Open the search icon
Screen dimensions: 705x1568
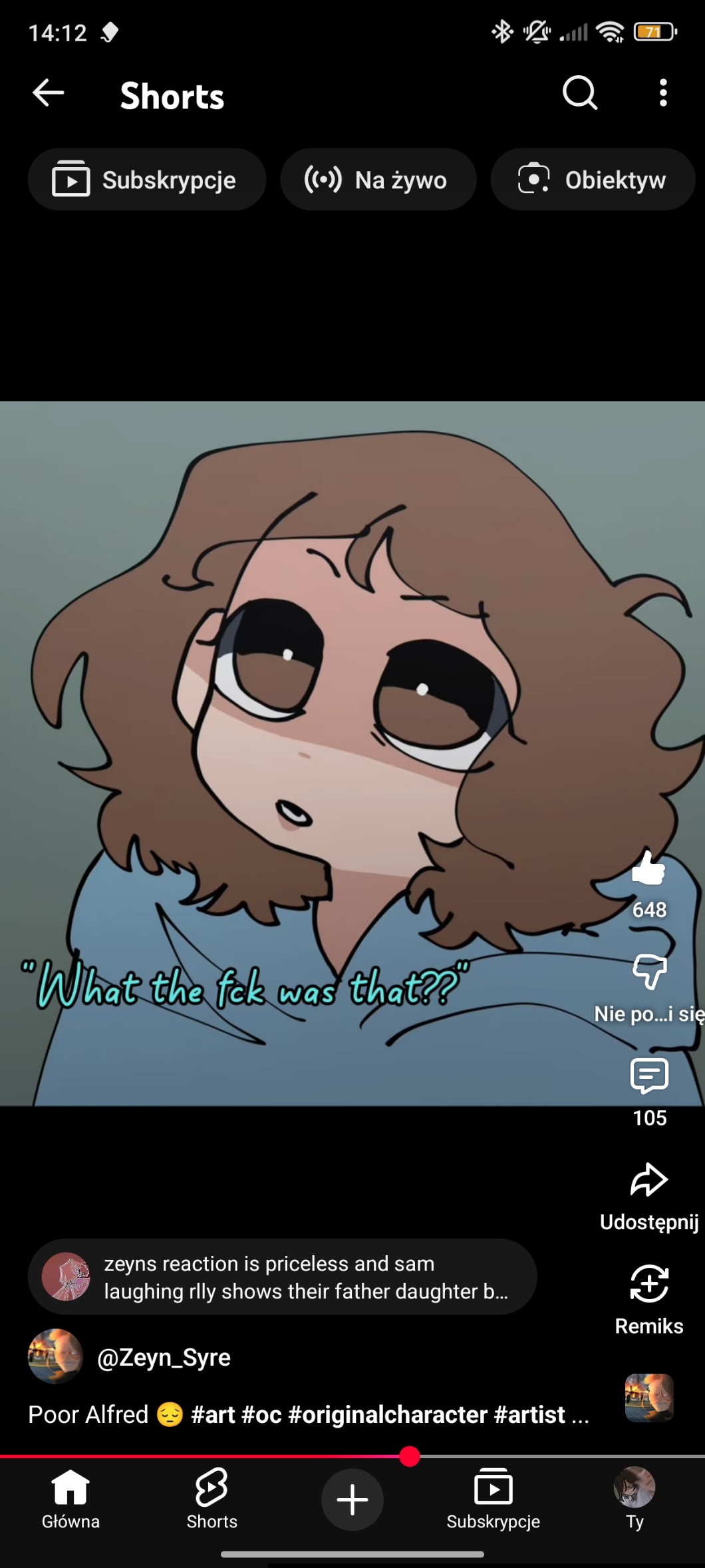click(580, 93)
